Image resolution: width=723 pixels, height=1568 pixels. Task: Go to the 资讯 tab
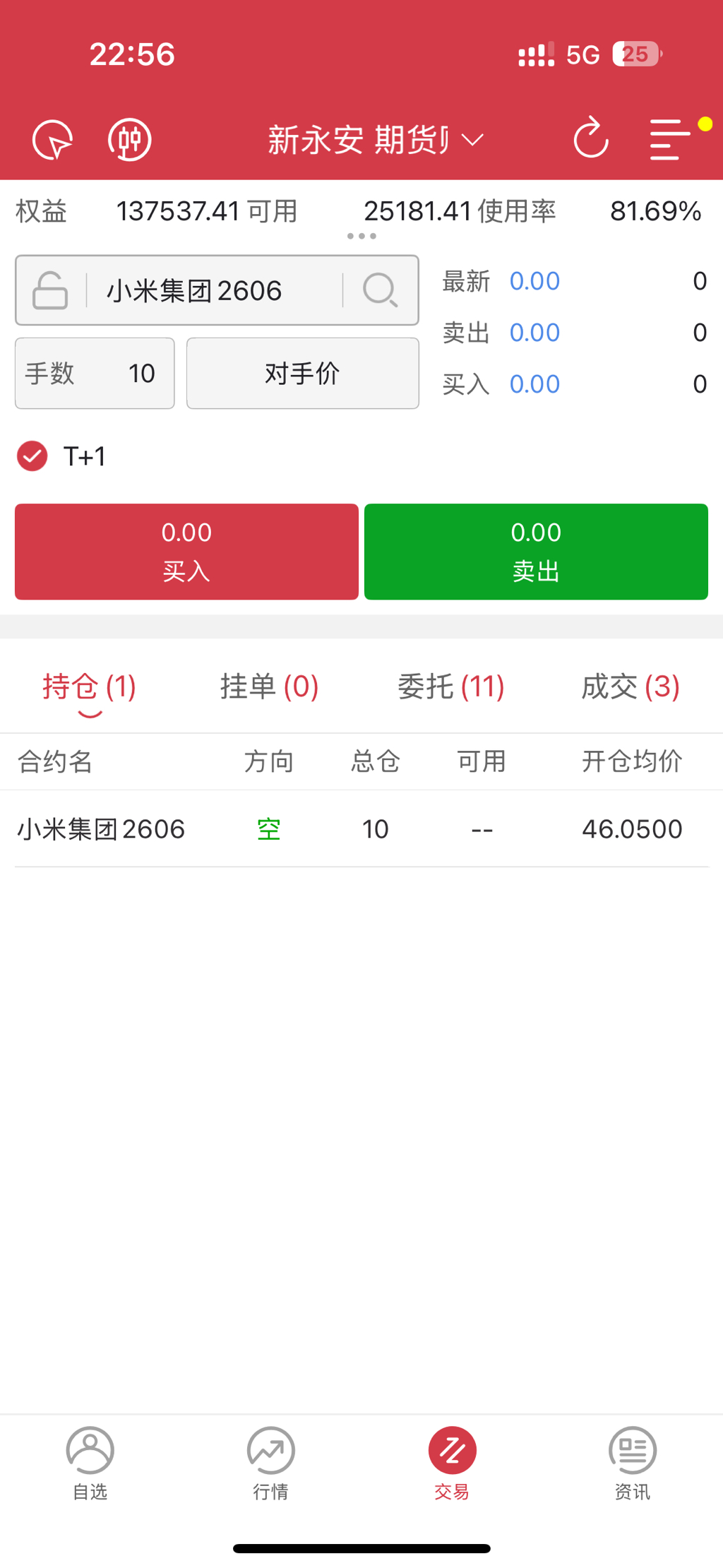pos(633,1462)
